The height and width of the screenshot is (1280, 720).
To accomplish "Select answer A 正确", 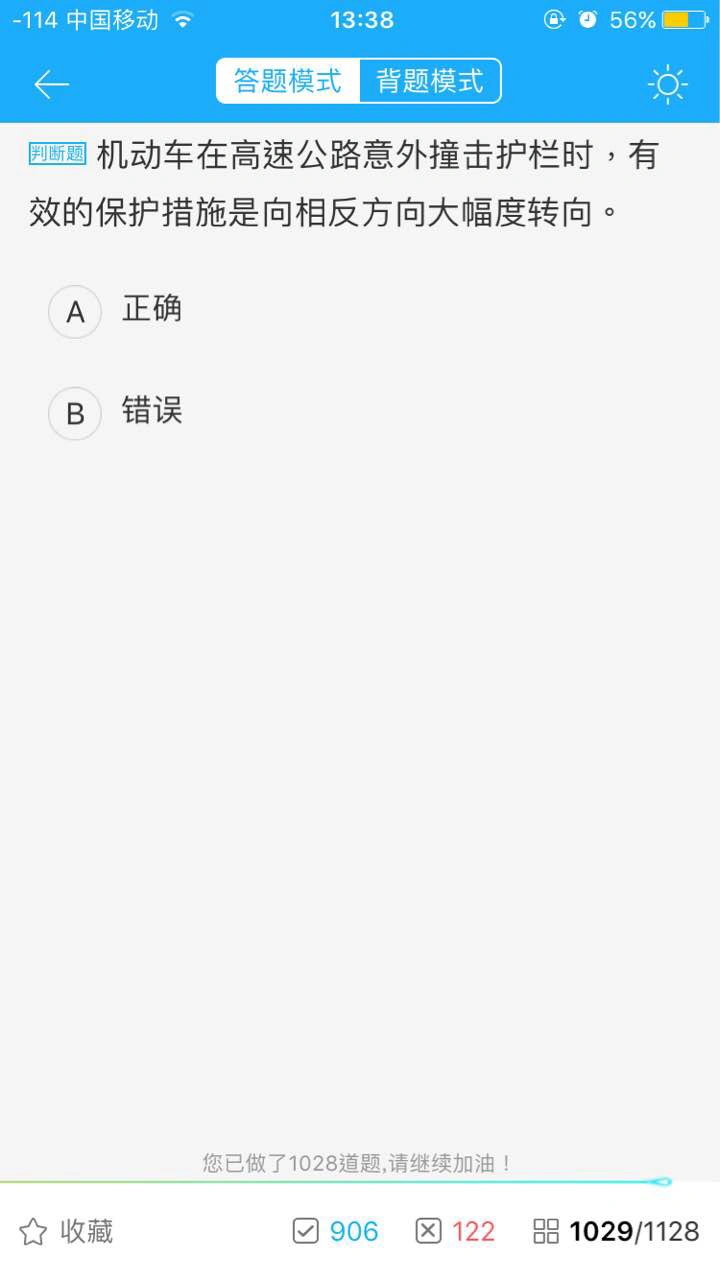I will tap(115, 311).
